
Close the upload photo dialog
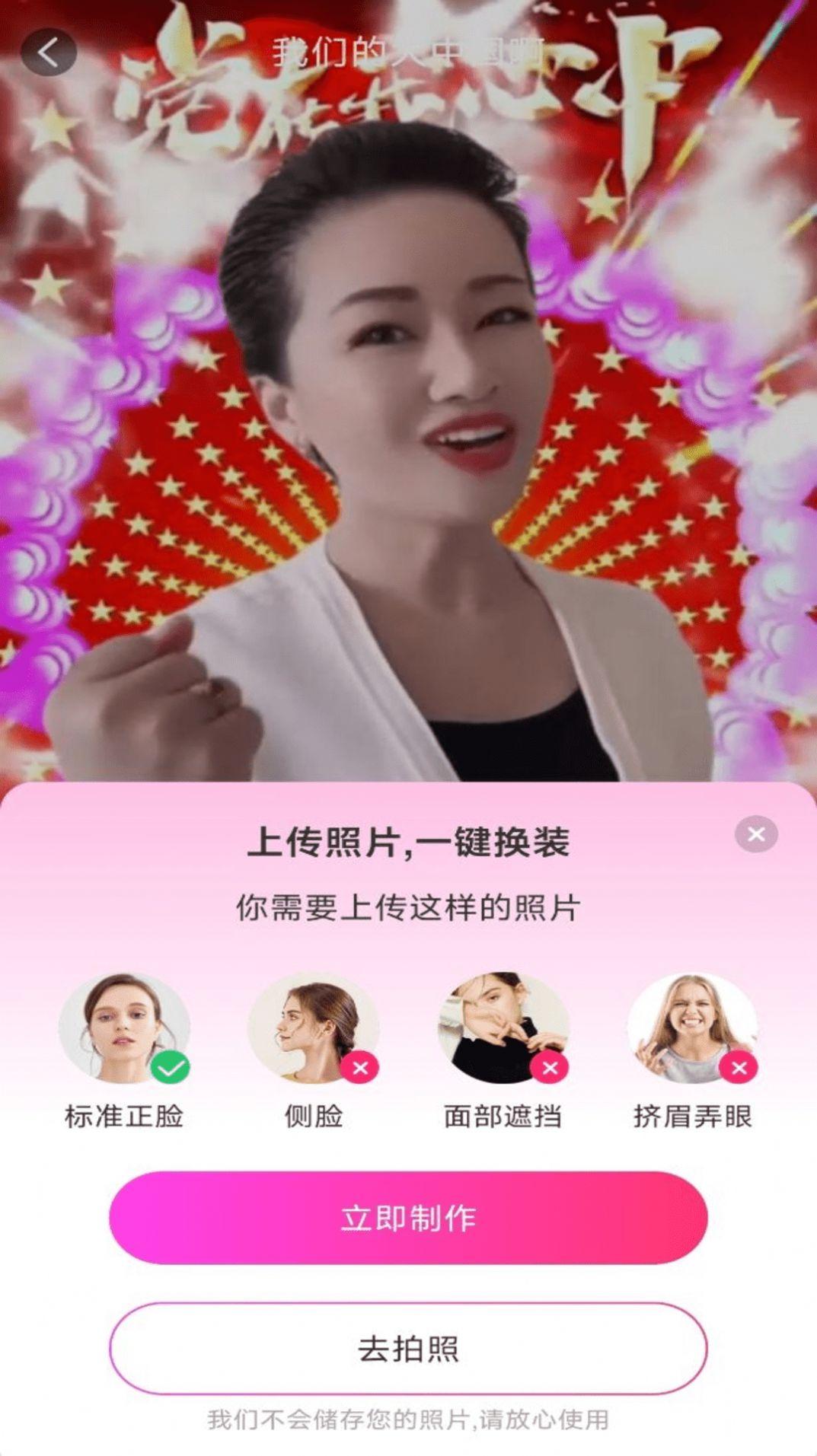755,834
